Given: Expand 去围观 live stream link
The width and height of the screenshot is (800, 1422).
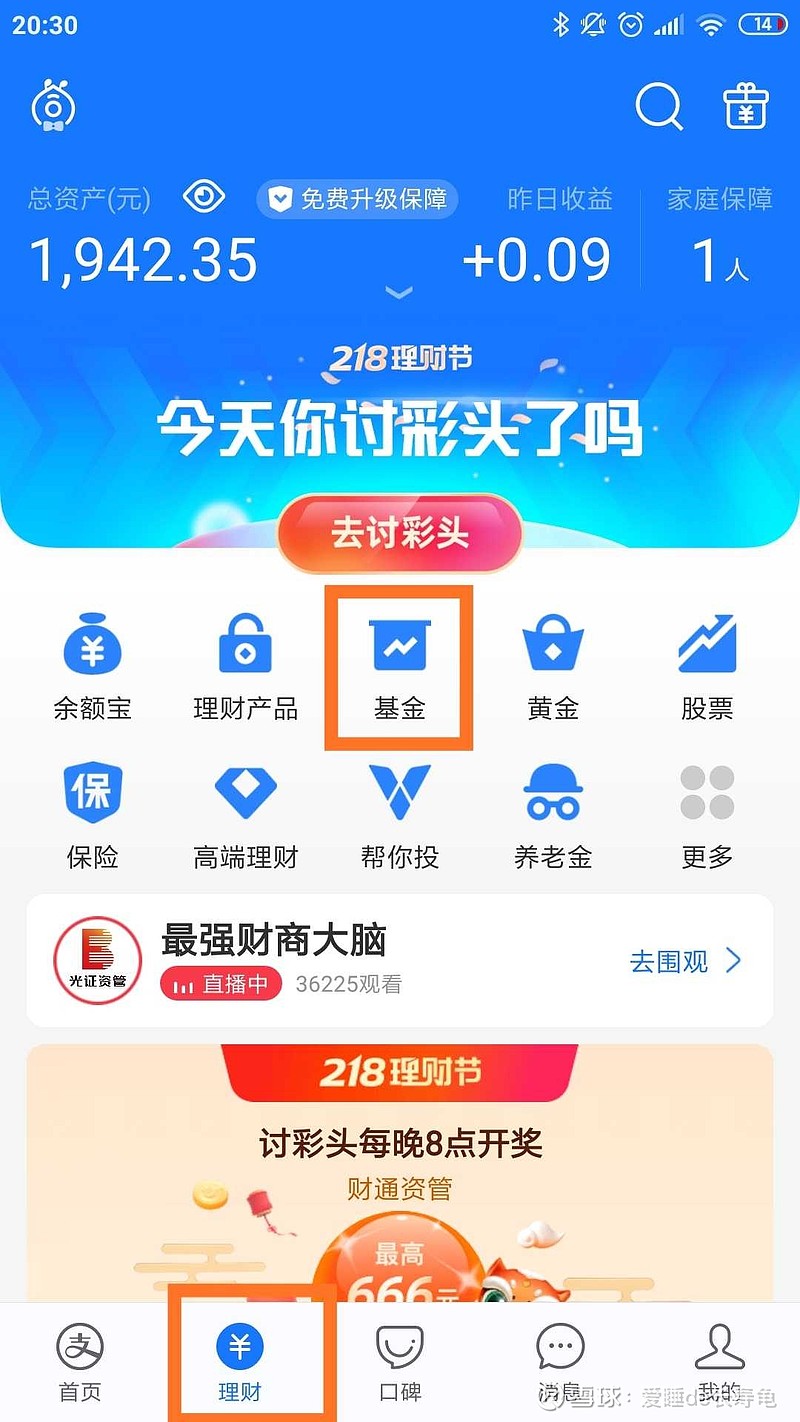Looking at the screenshot, I should [669, 962].
